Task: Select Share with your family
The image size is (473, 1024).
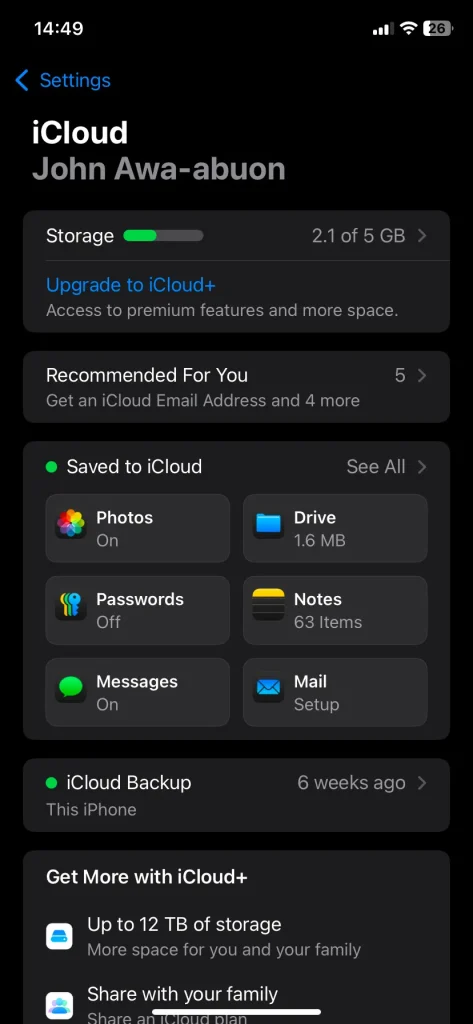Action: point(236,1004)
